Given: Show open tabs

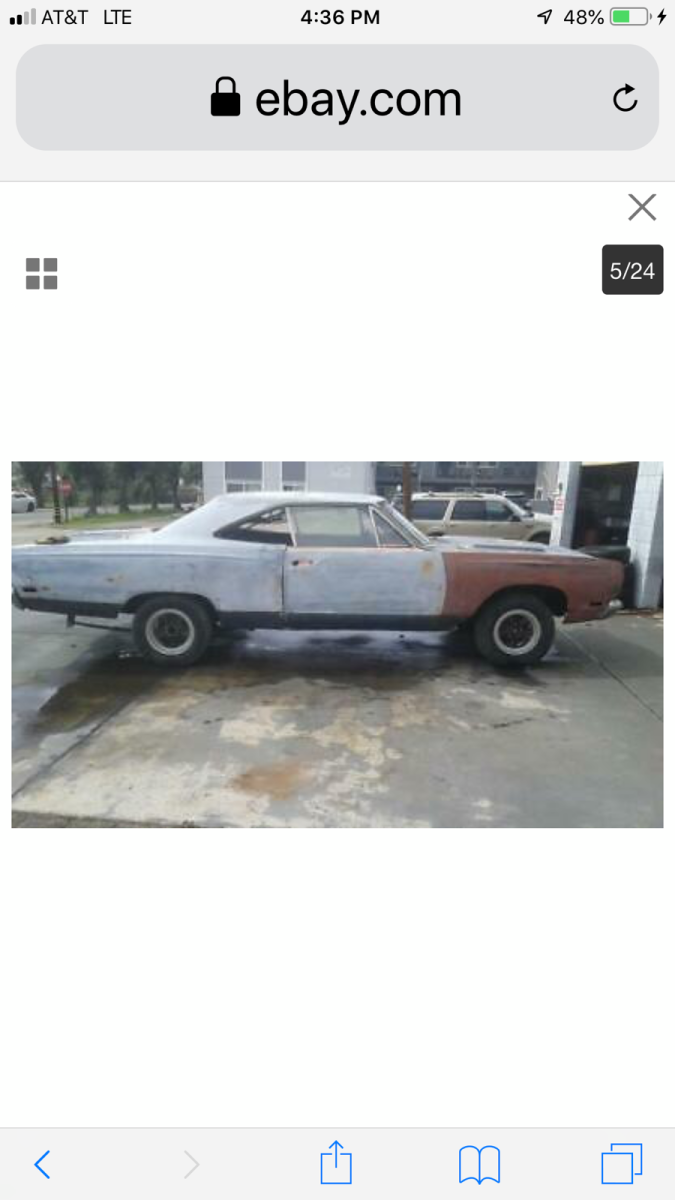Looking at the screenshot, I should [621, 1164].
